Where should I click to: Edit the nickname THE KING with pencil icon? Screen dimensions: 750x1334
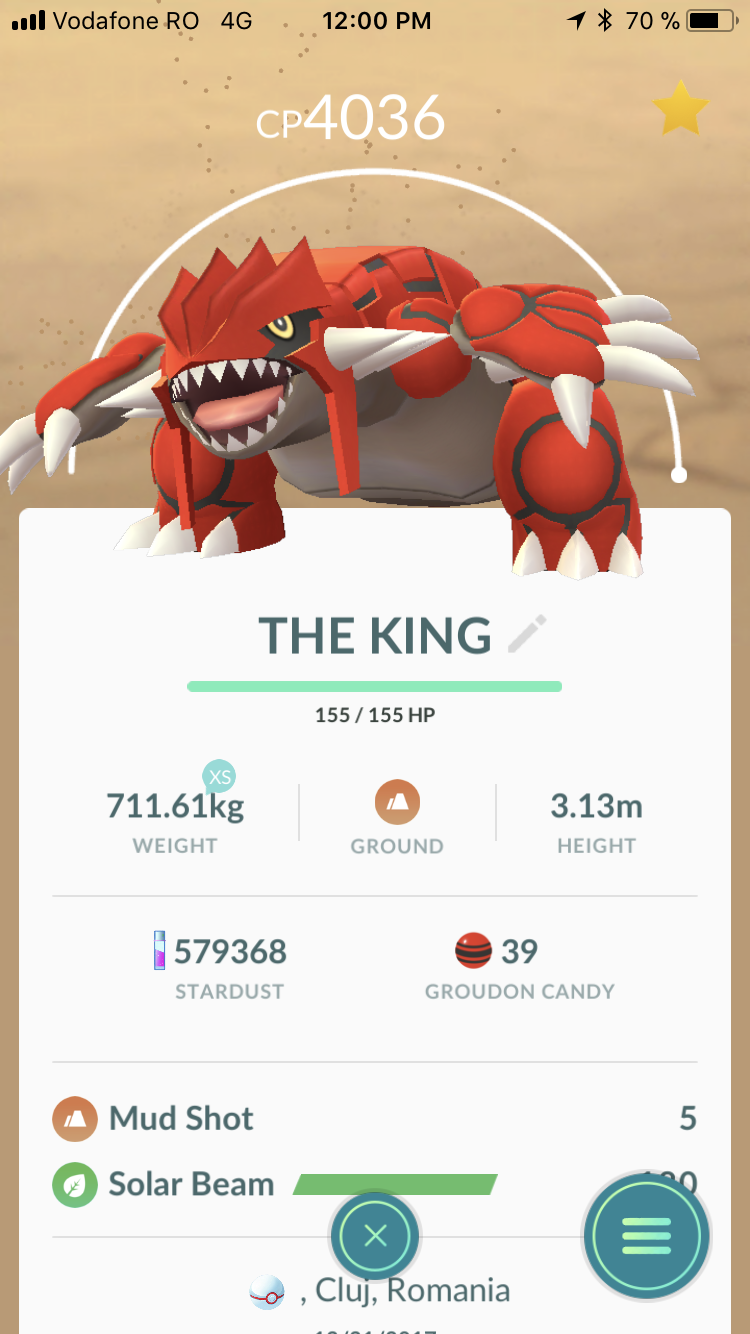point(527,635)
